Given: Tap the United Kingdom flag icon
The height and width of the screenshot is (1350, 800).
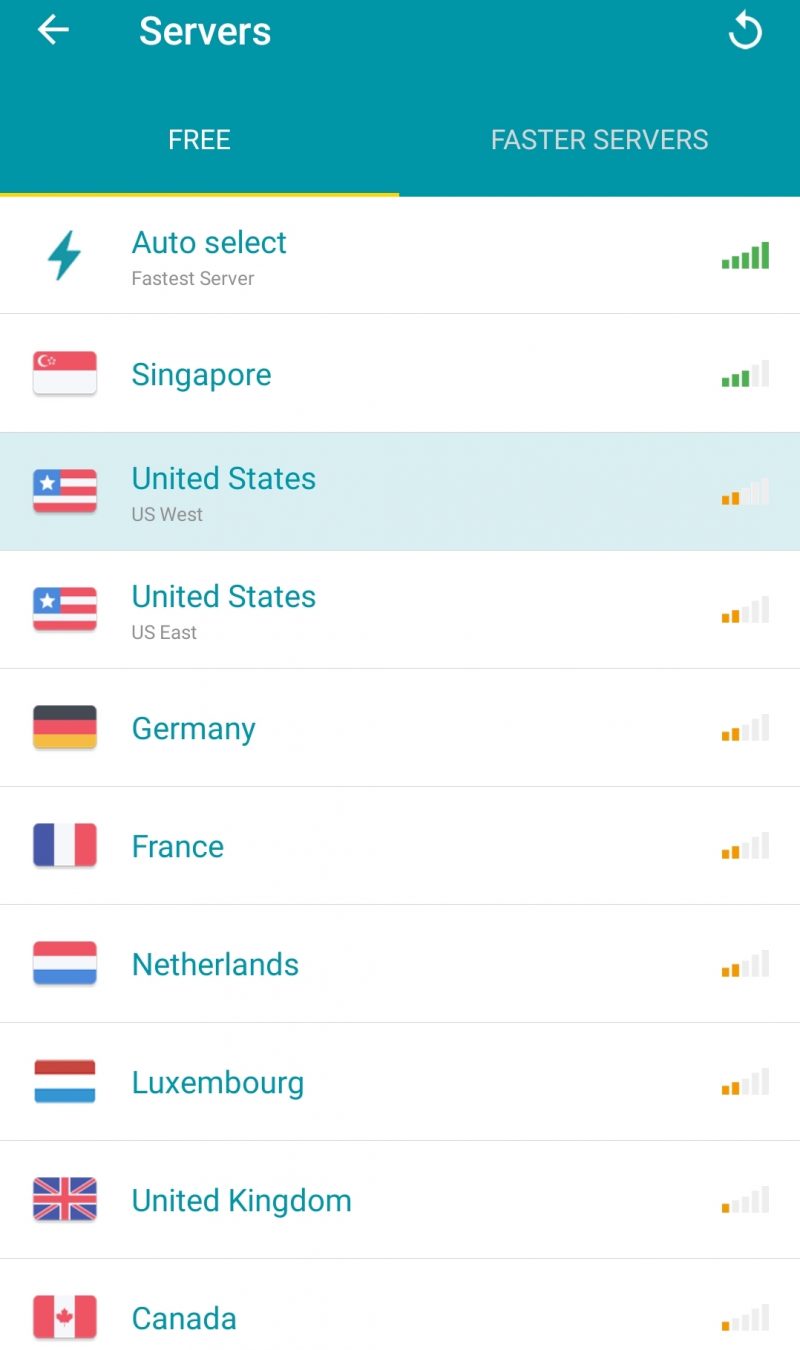Looking at the screenshot, I should [x=64, y=1200].
